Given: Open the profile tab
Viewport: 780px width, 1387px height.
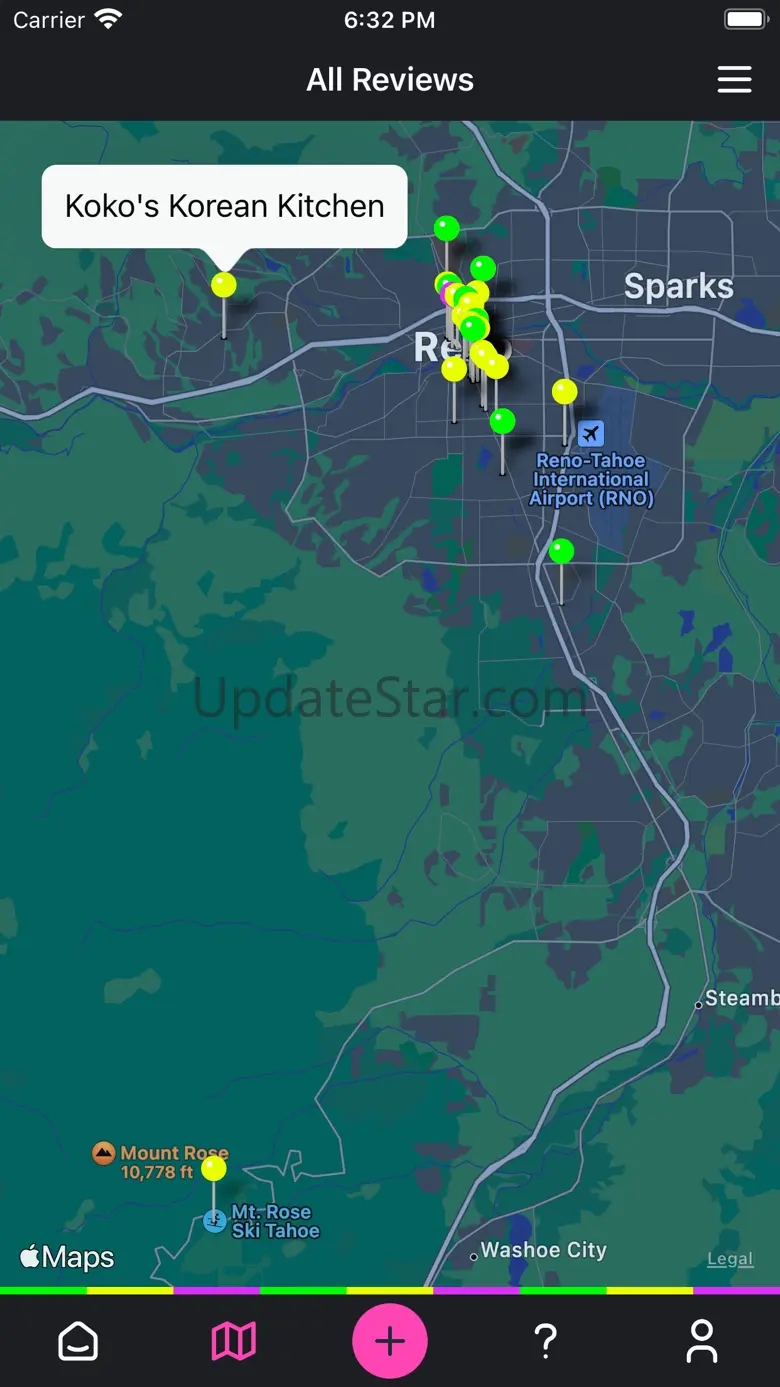Looking at the screenshot, I should click(702, 1341).
